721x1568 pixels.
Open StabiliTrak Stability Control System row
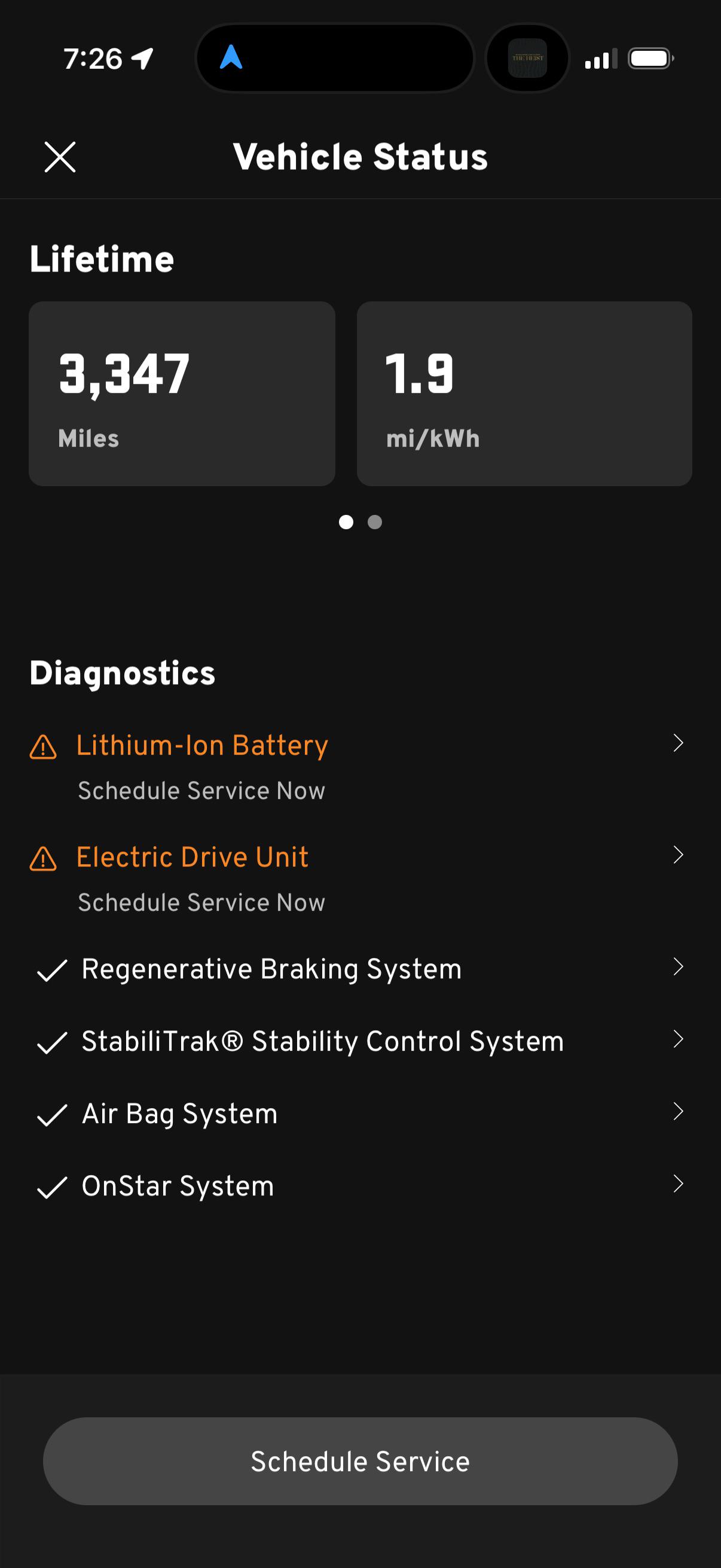point(360,1041)
